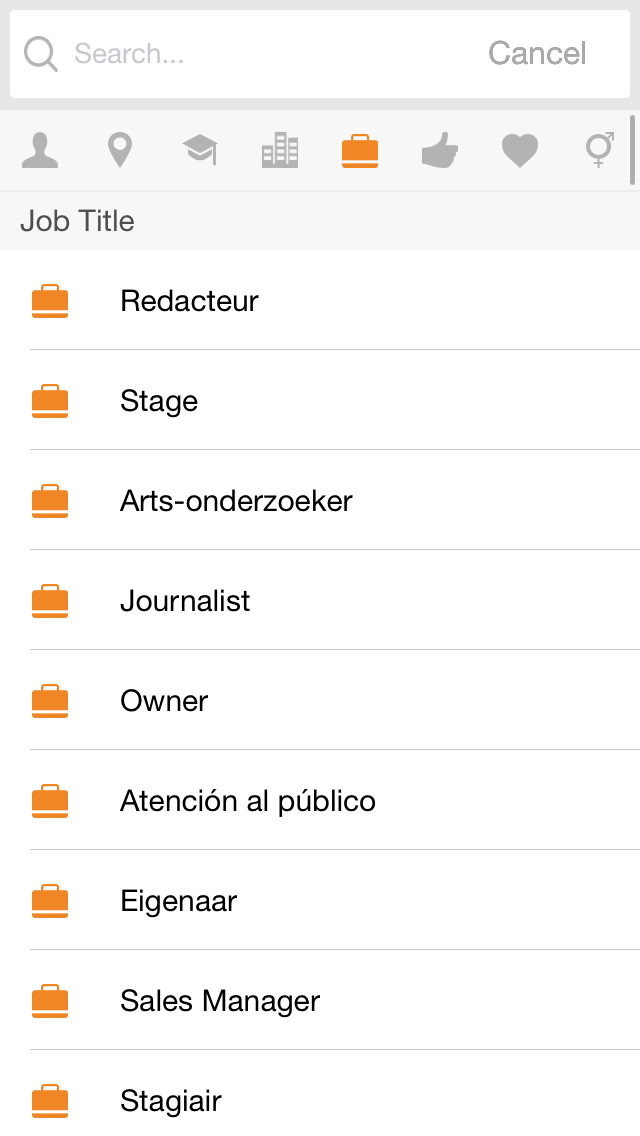The image size is (640, 1136).
Task: Switch to the person filter tab
Action: point(40,151)
